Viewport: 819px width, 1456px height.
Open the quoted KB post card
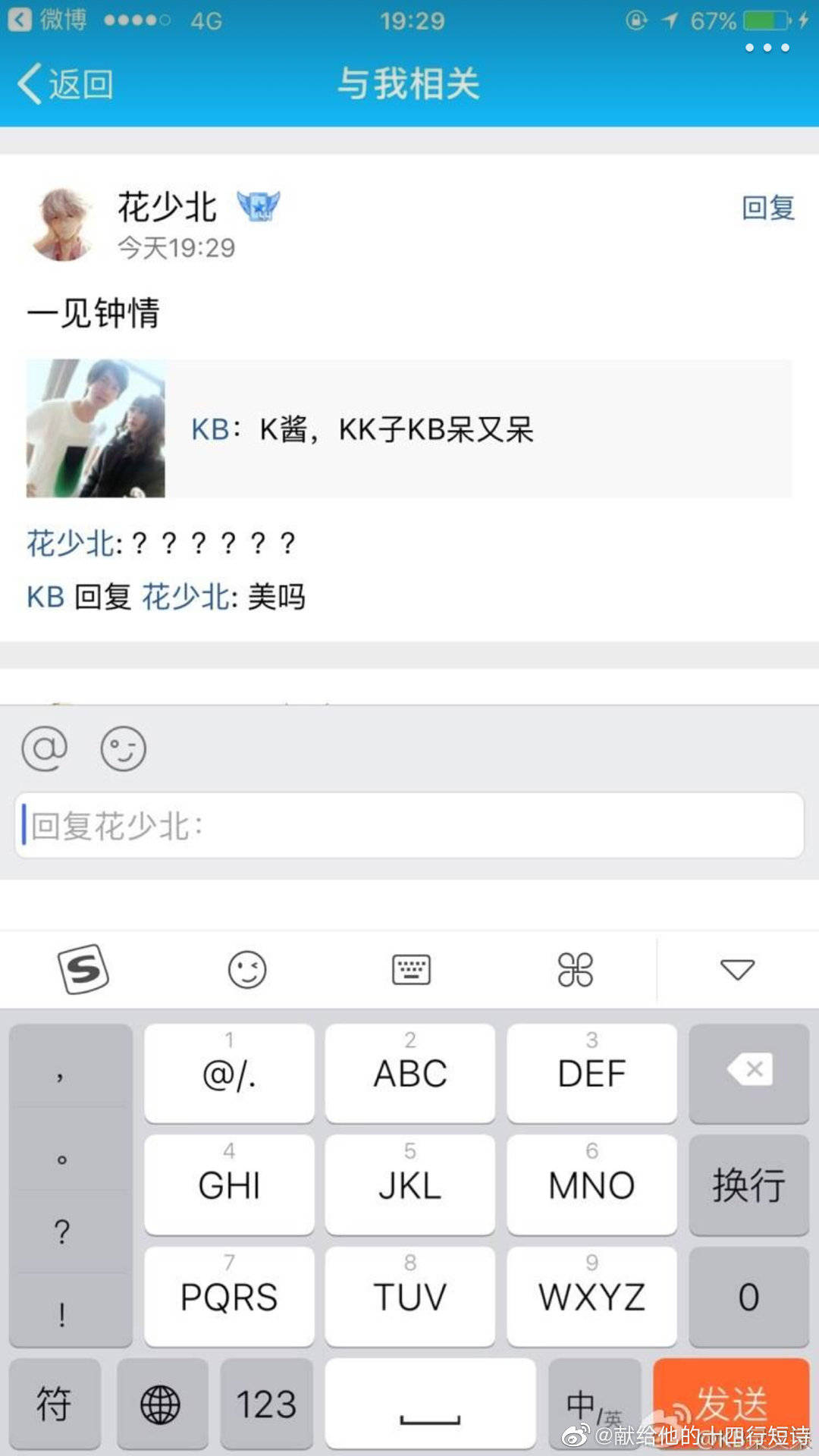[x=408, y=428]
